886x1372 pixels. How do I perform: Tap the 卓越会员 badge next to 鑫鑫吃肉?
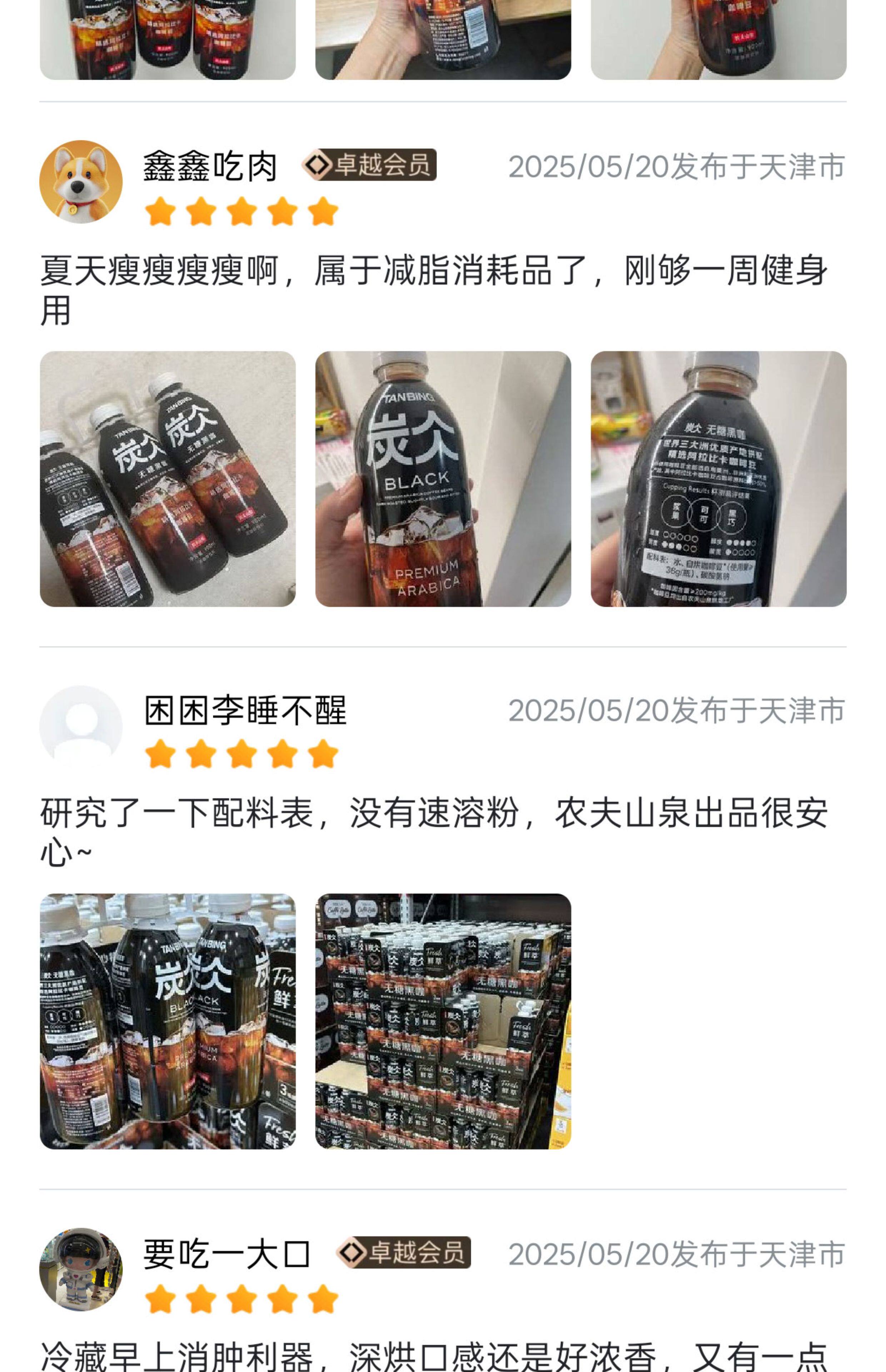coord(369,165)
